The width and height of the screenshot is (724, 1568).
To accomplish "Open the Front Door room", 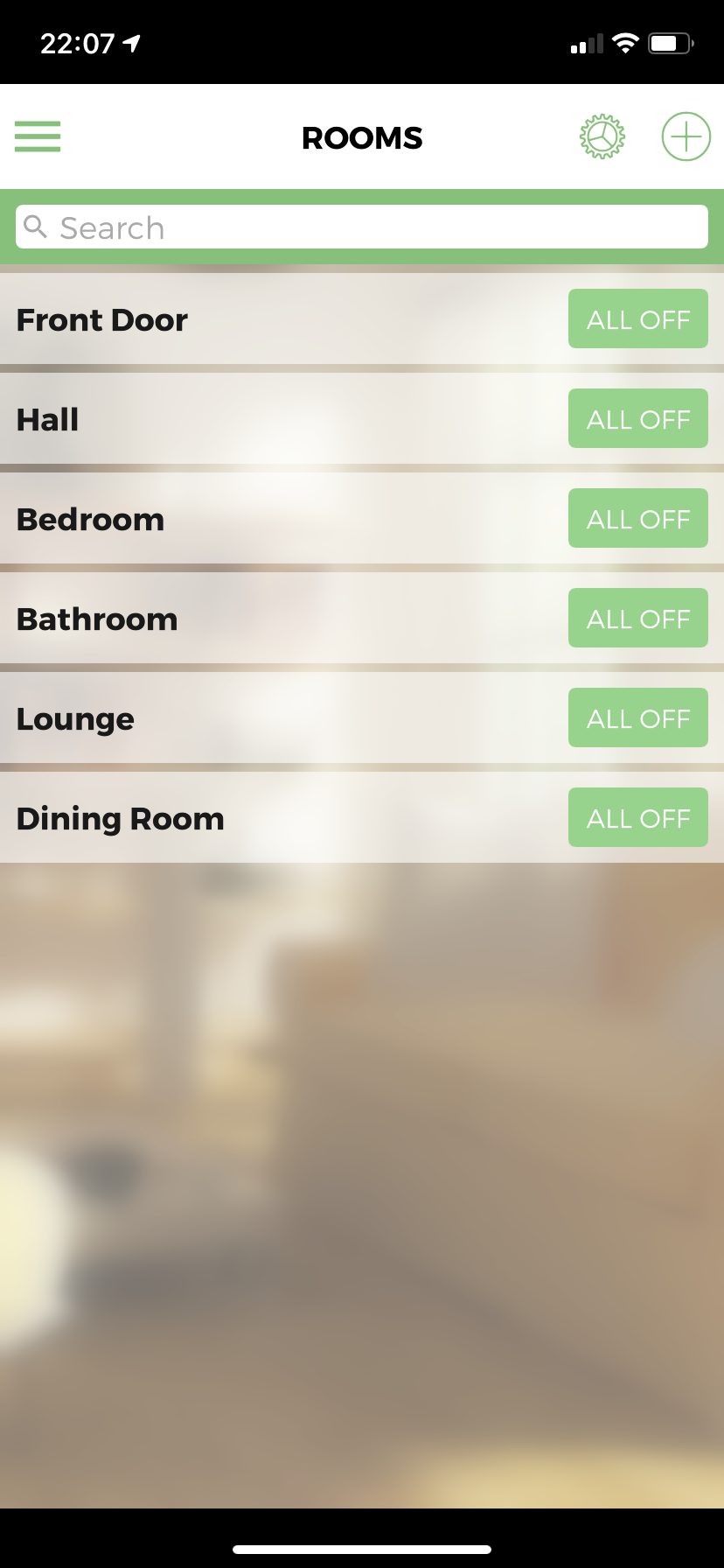I will click(x=102, y=320).
